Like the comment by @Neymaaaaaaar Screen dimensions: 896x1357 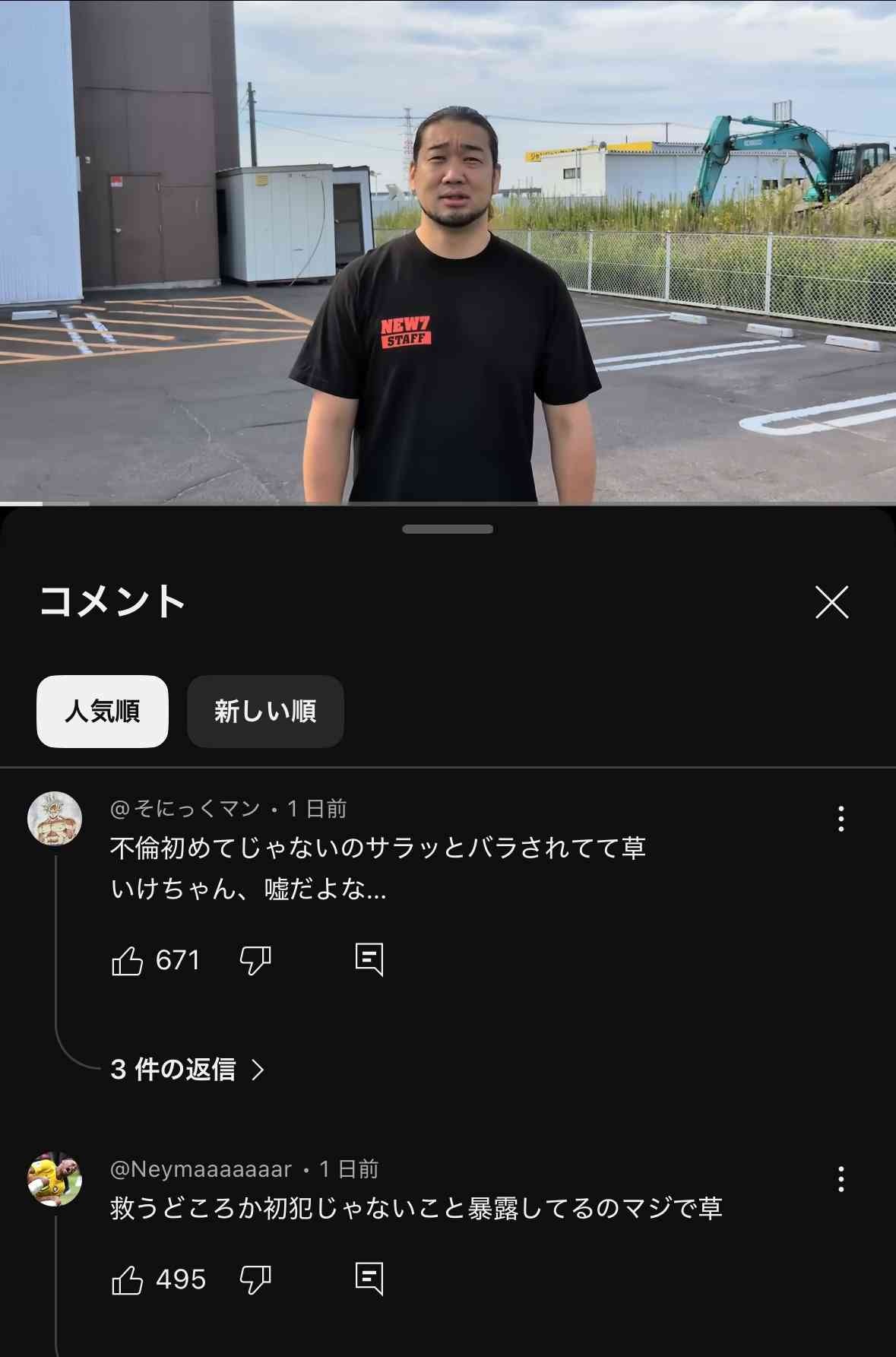tap(128, 1280)
